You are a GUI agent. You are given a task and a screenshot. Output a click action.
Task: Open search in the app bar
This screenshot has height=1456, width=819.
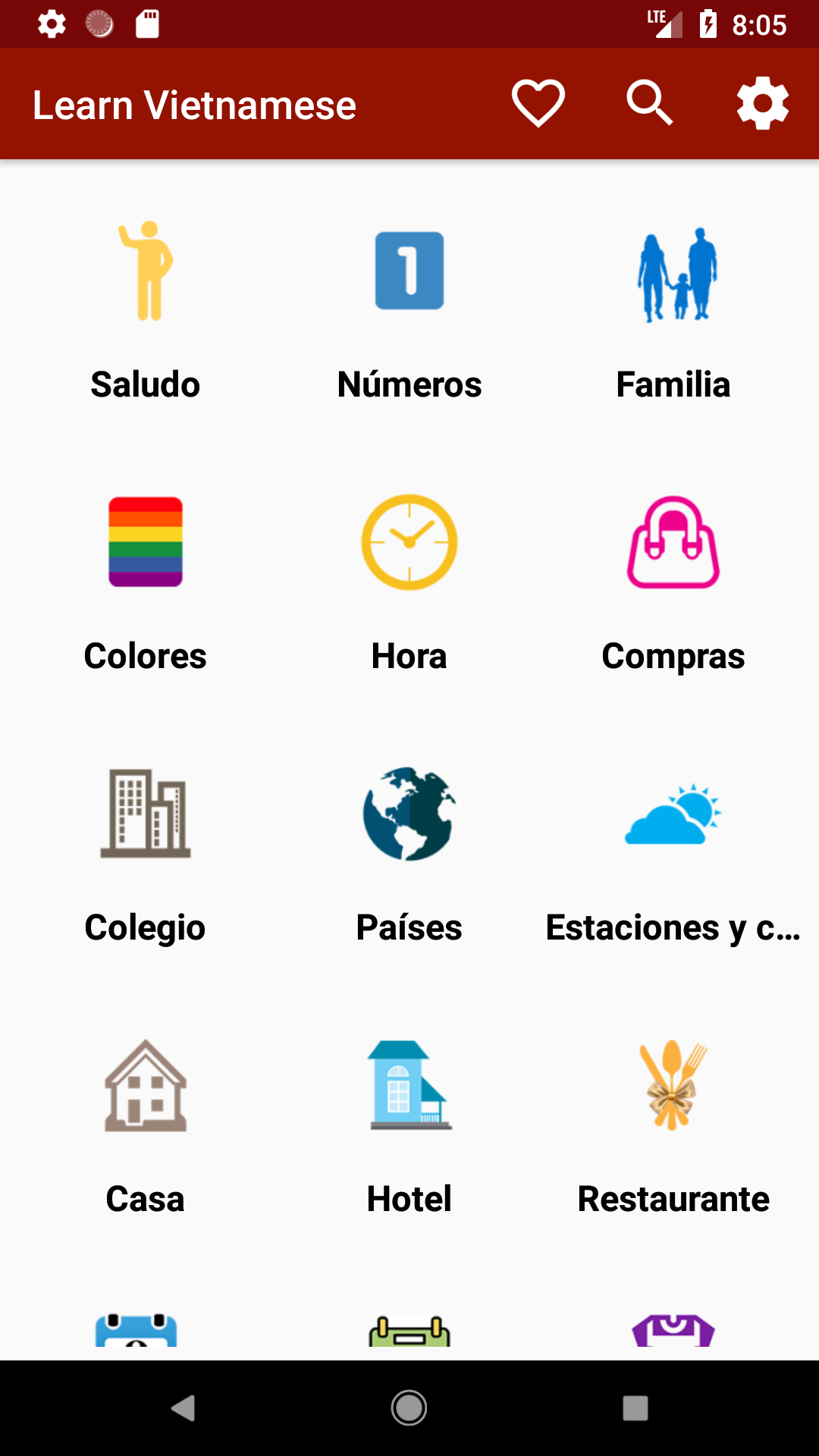point(650,104)
